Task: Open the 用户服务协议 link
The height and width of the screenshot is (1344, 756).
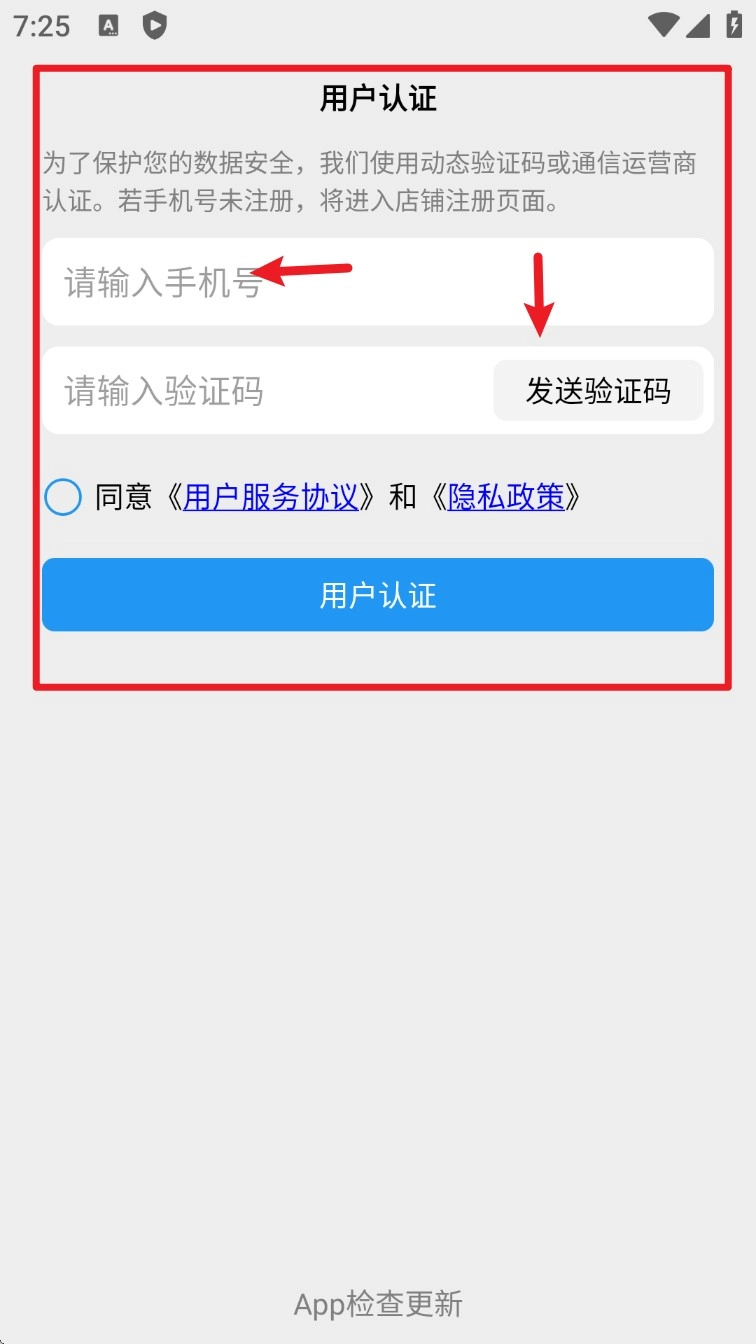Action: (270, 497)
